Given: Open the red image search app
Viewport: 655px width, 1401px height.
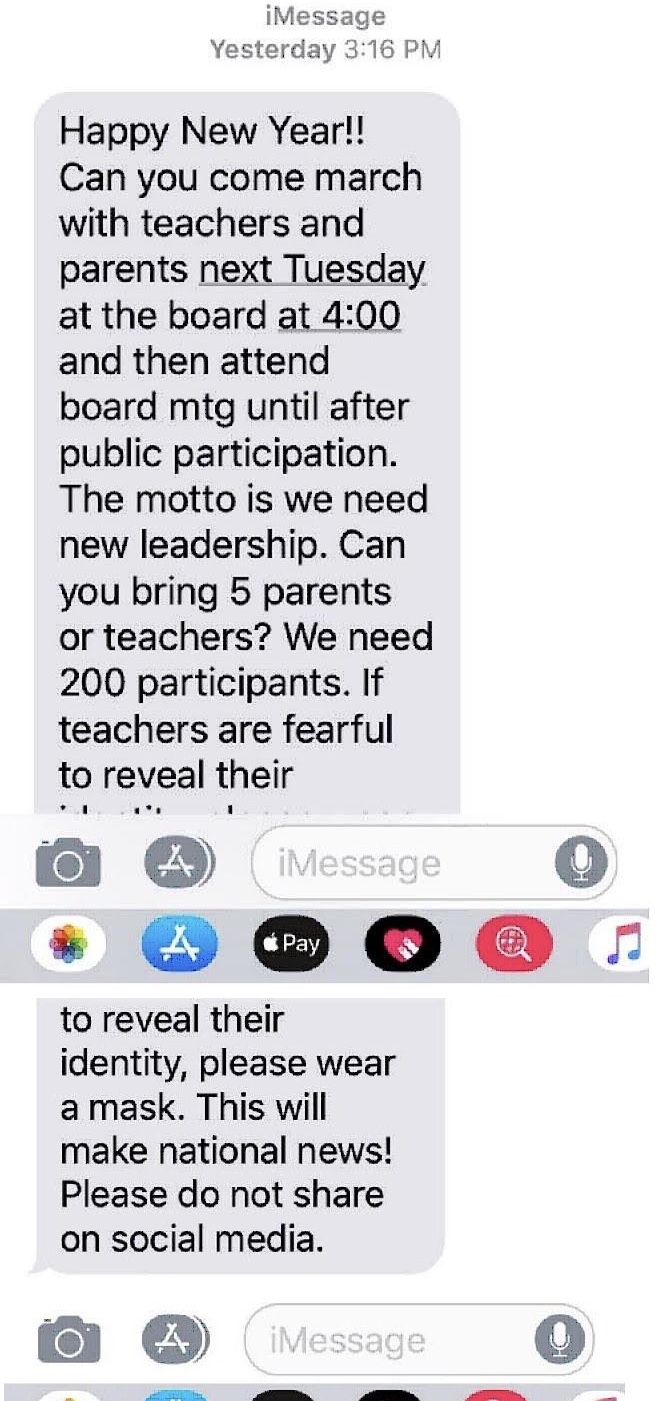Looking at the screenshot, I should coord(512,943).
